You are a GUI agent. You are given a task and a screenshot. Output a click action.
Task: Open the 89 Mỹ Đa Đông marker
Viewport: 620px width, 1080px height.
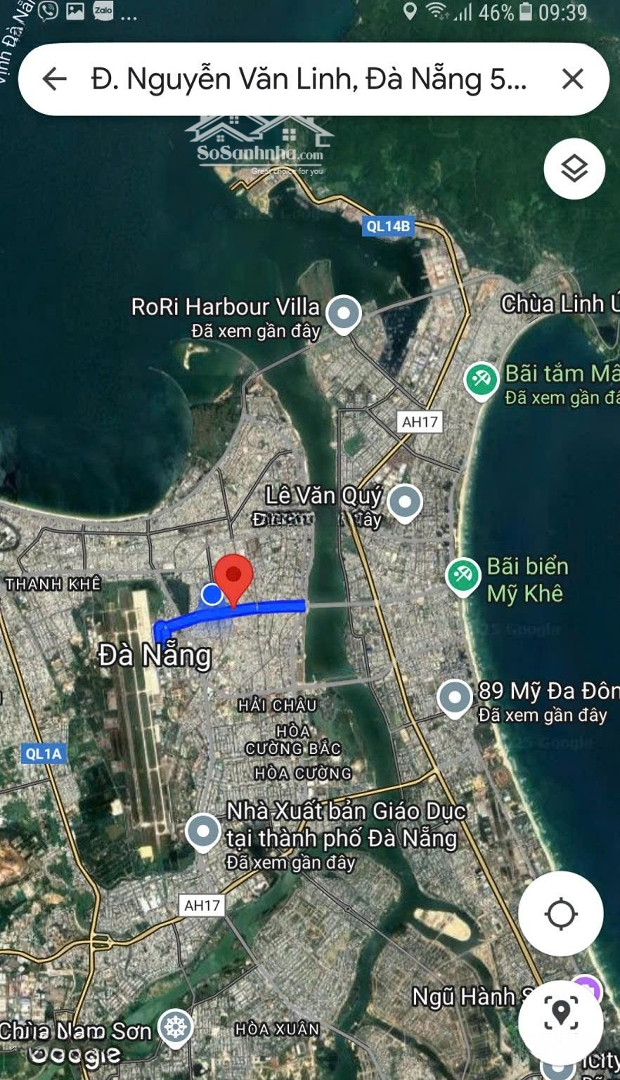point(455,698)
